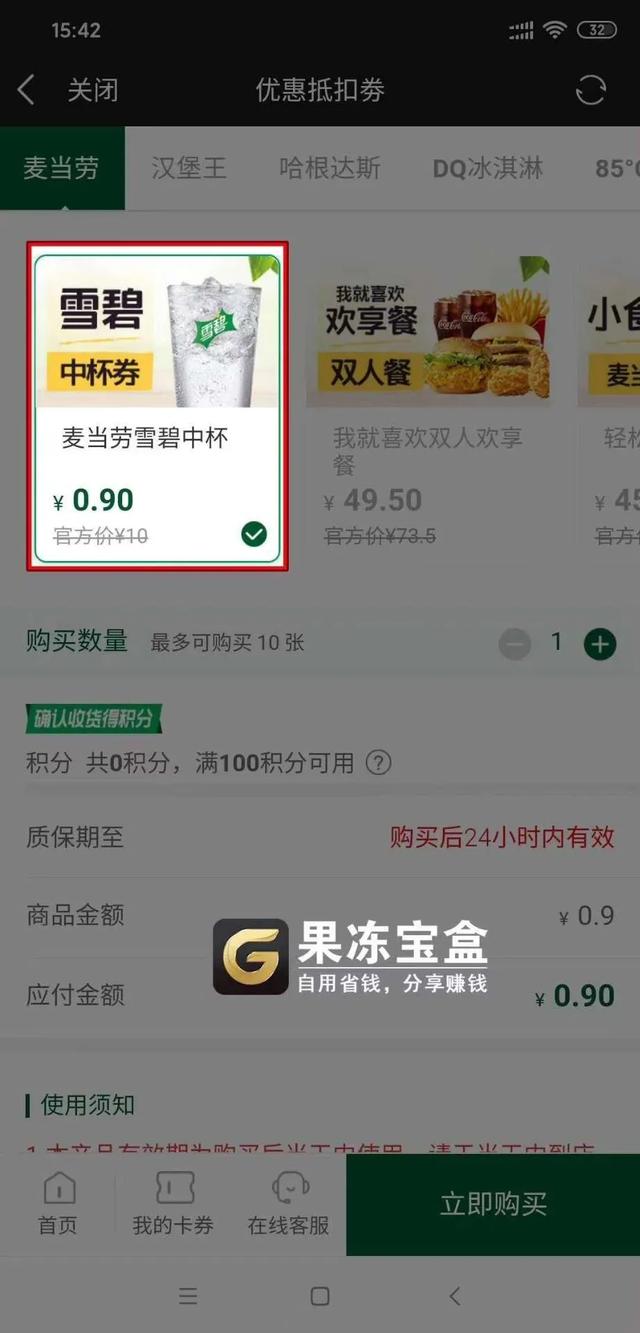640x1333 pixels.
Task: Choose the 我就喜欢双人欢享餐 coupon
Action: [428, 405]
